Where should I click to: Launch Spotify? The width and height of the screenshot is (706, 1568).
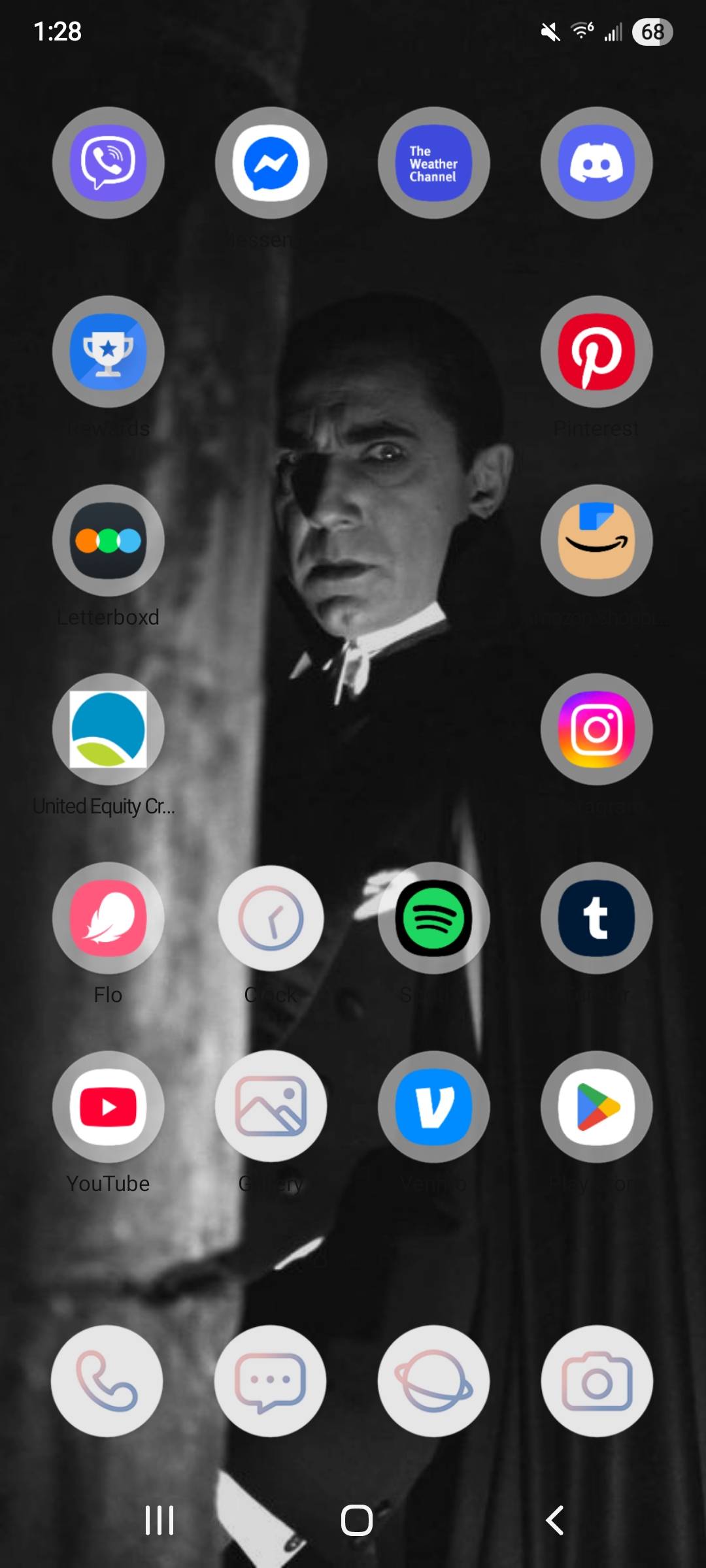click(x=433, y=918)
